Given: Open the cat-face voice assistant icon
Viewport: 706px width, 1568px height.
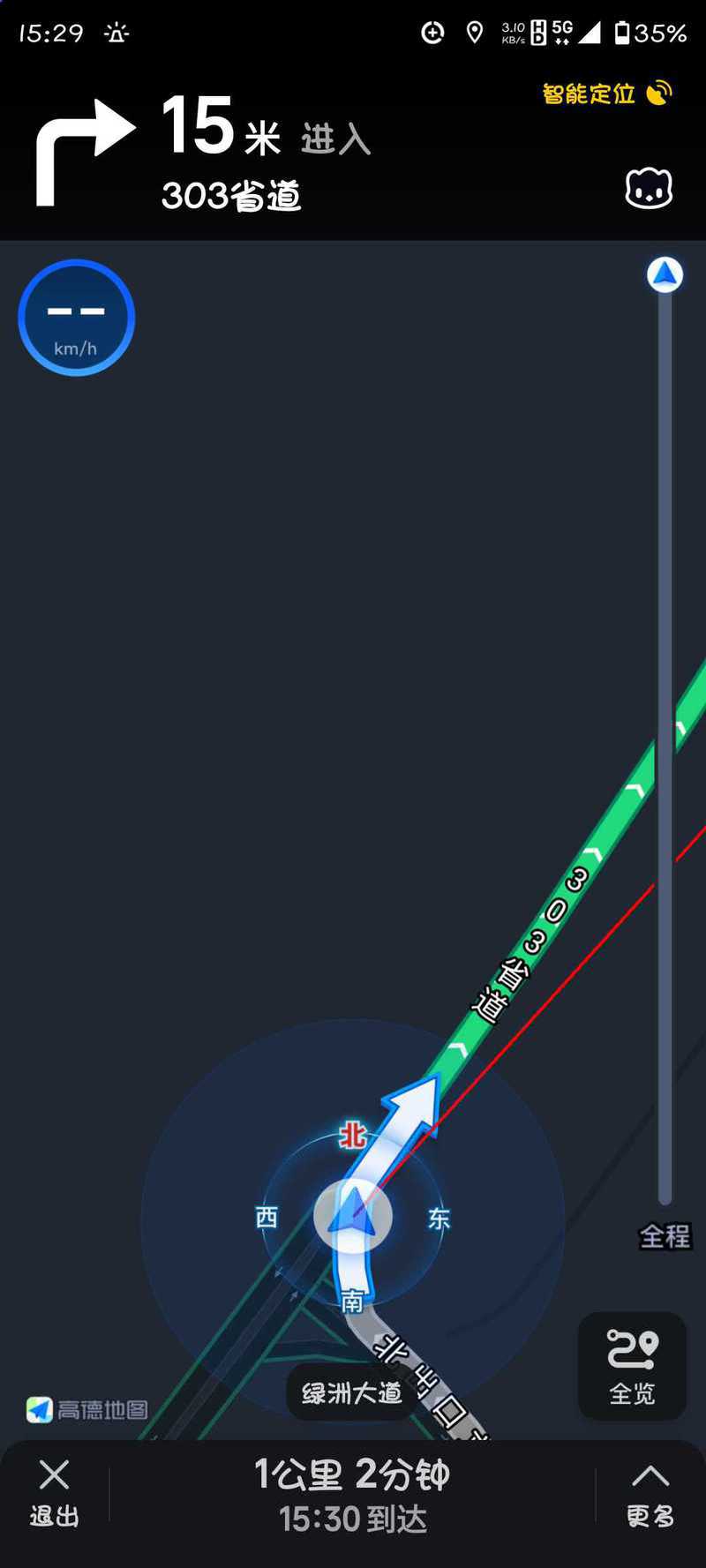Looking at the screenshot, I should (x=649, y=189).
